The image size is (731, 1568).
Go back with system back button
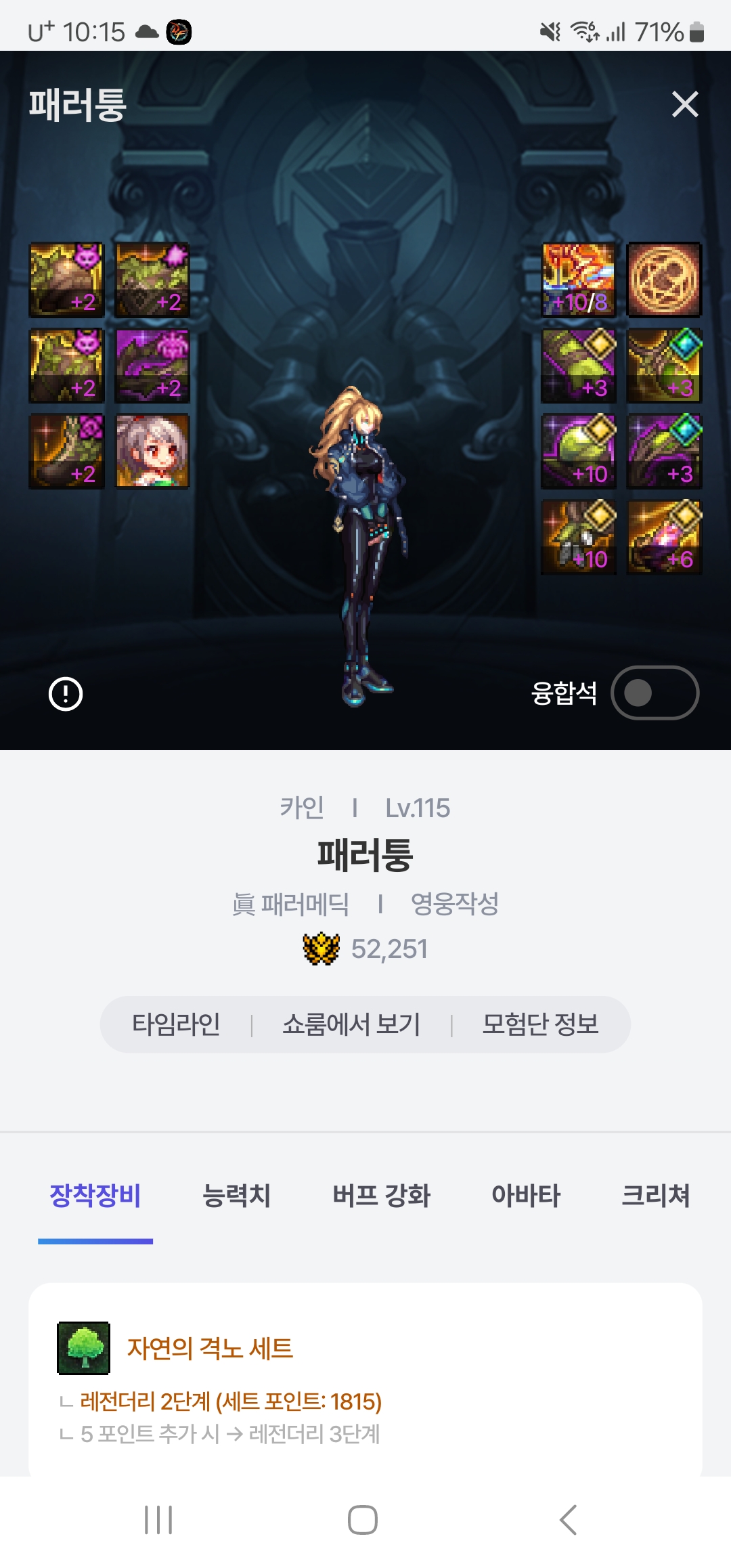pos(569,1520)
